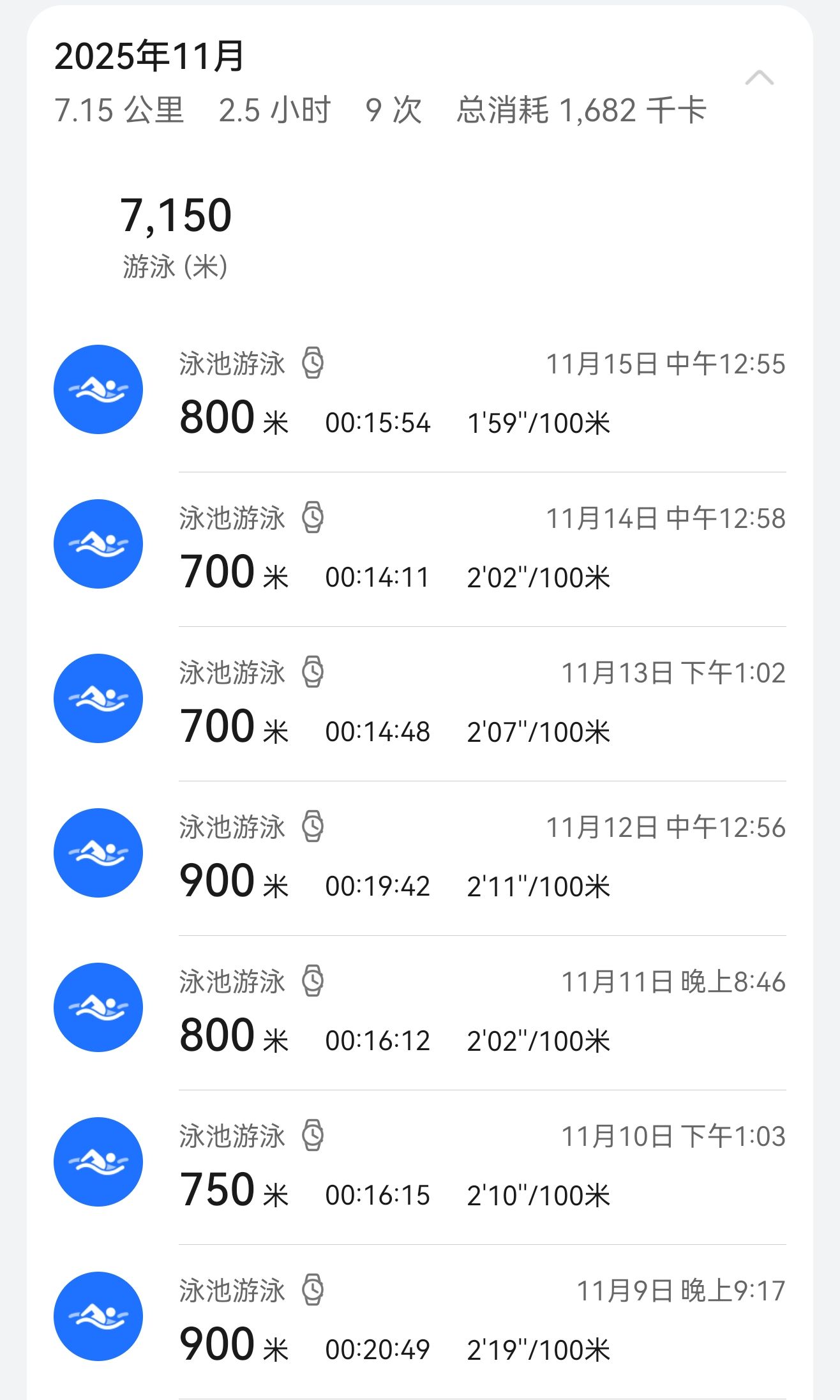
Task: Collapse the 2025年11月 section
Action: (x=759, y=79)
